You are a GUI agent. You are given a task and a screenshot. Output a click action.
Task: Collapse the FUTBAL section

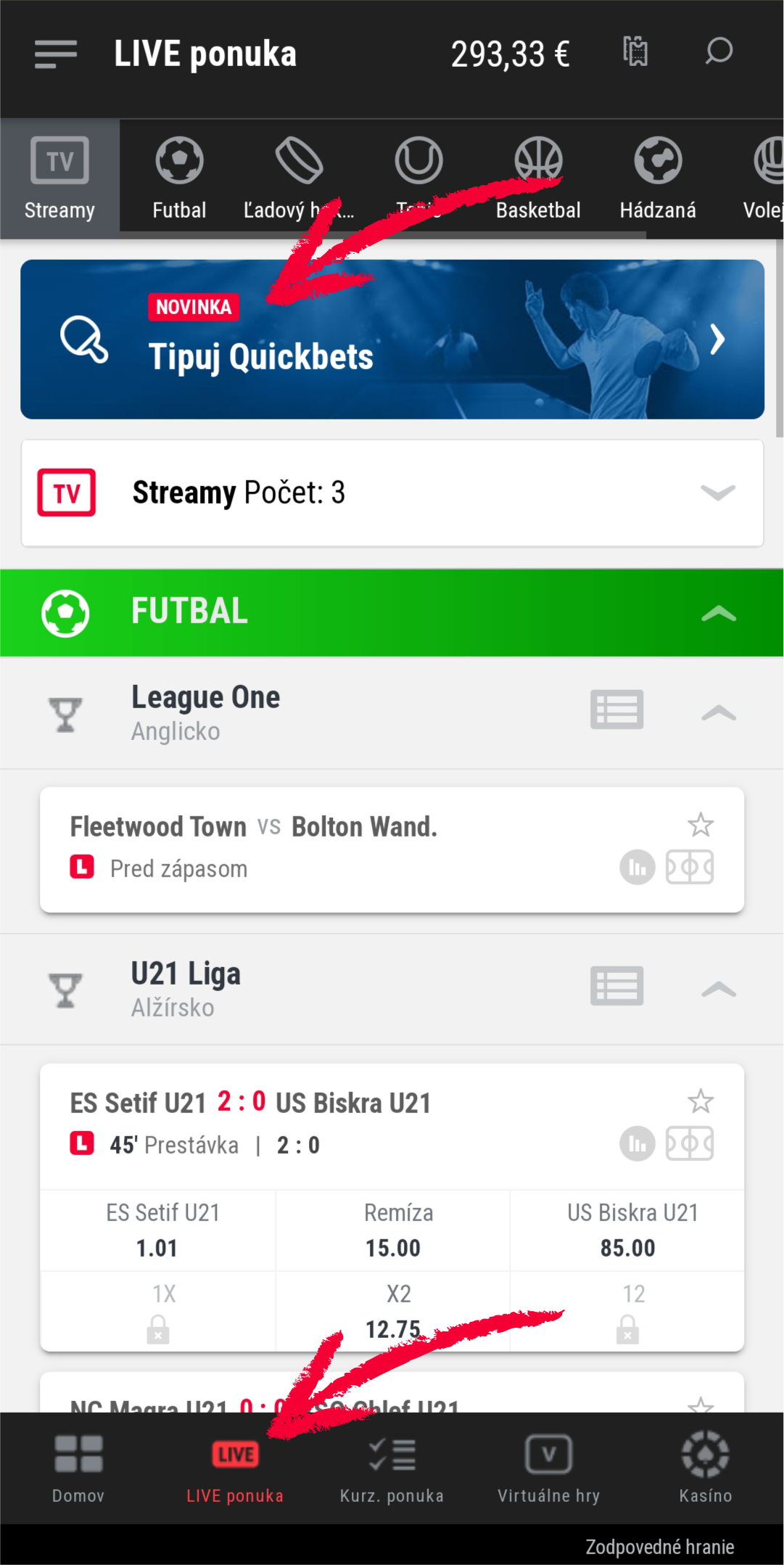pyautogui.click(x=718, y=612)
